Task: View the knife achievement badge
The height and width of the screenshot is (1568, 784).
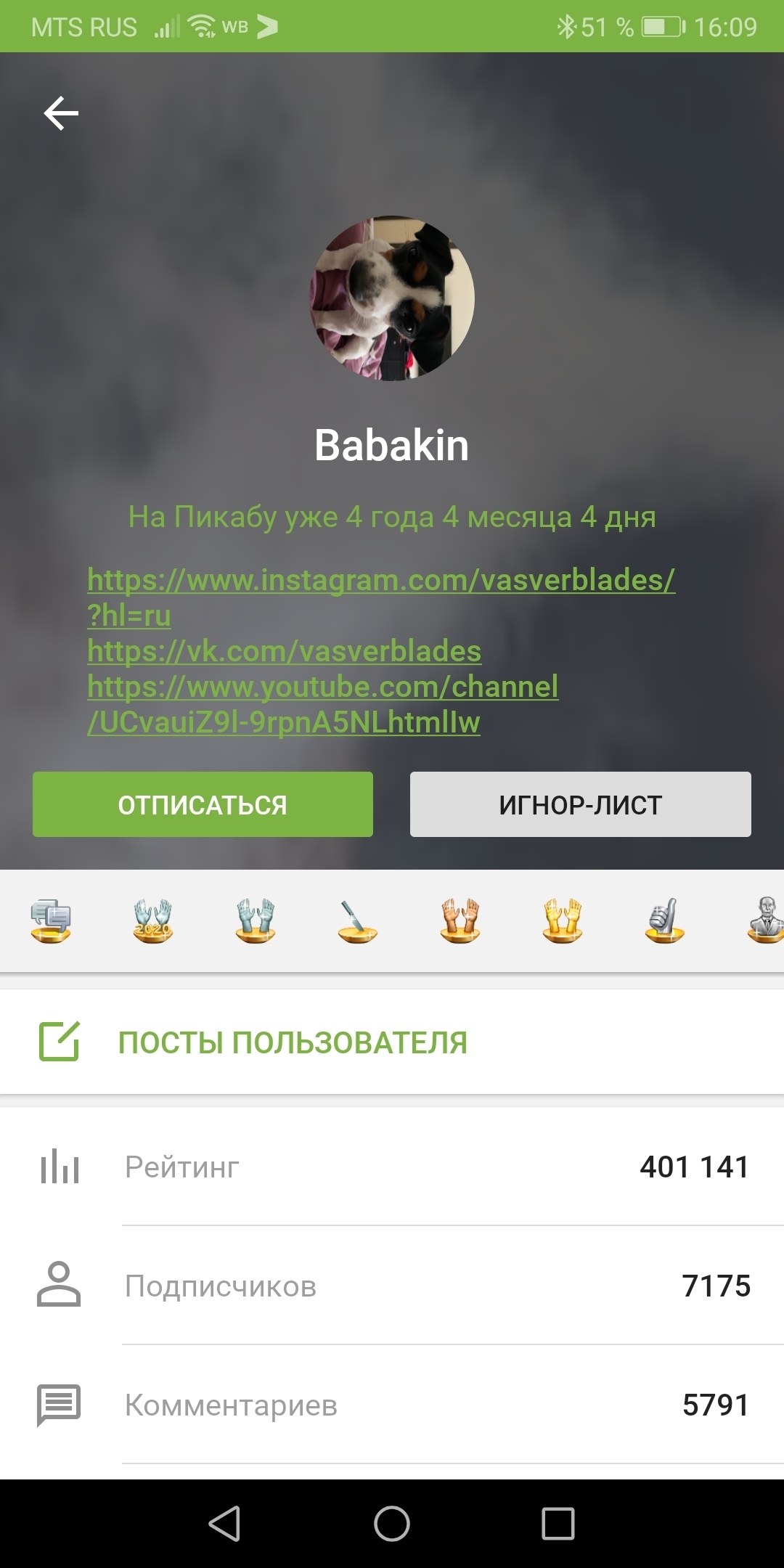Action: 357,920
